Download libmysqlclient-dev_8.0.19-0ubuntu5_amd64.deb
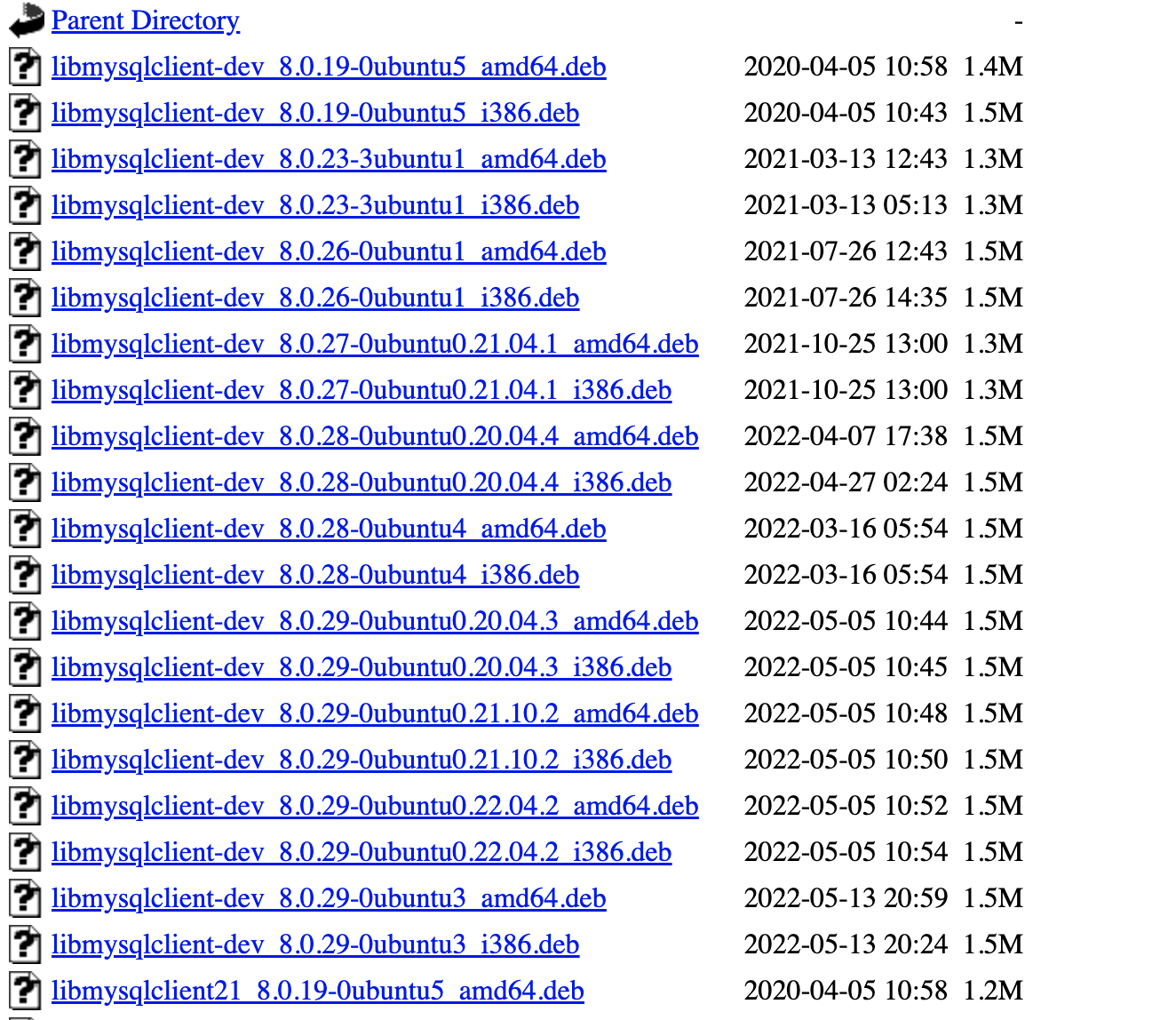The height and width of the screenshot is (1020, 1176). (329, 67)
